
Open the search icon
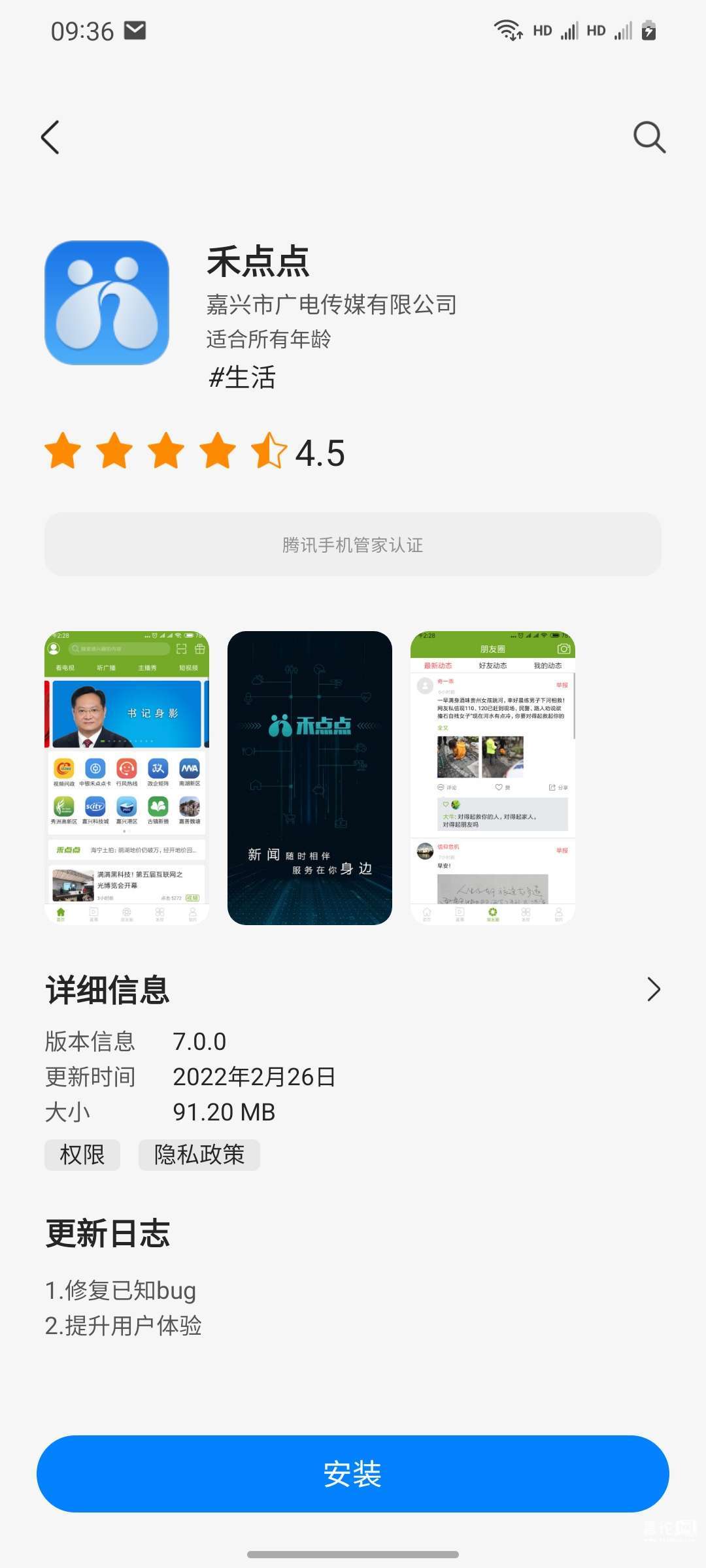click(649, 137)
